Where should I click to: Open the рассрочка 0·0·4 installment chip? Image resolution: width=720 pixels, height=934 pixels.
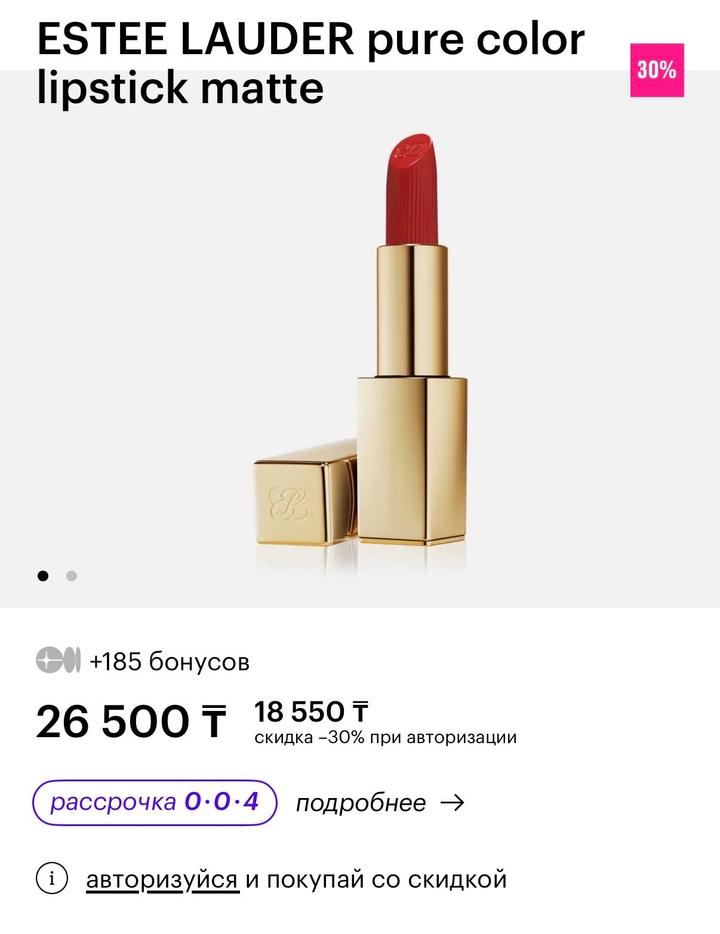154,802
